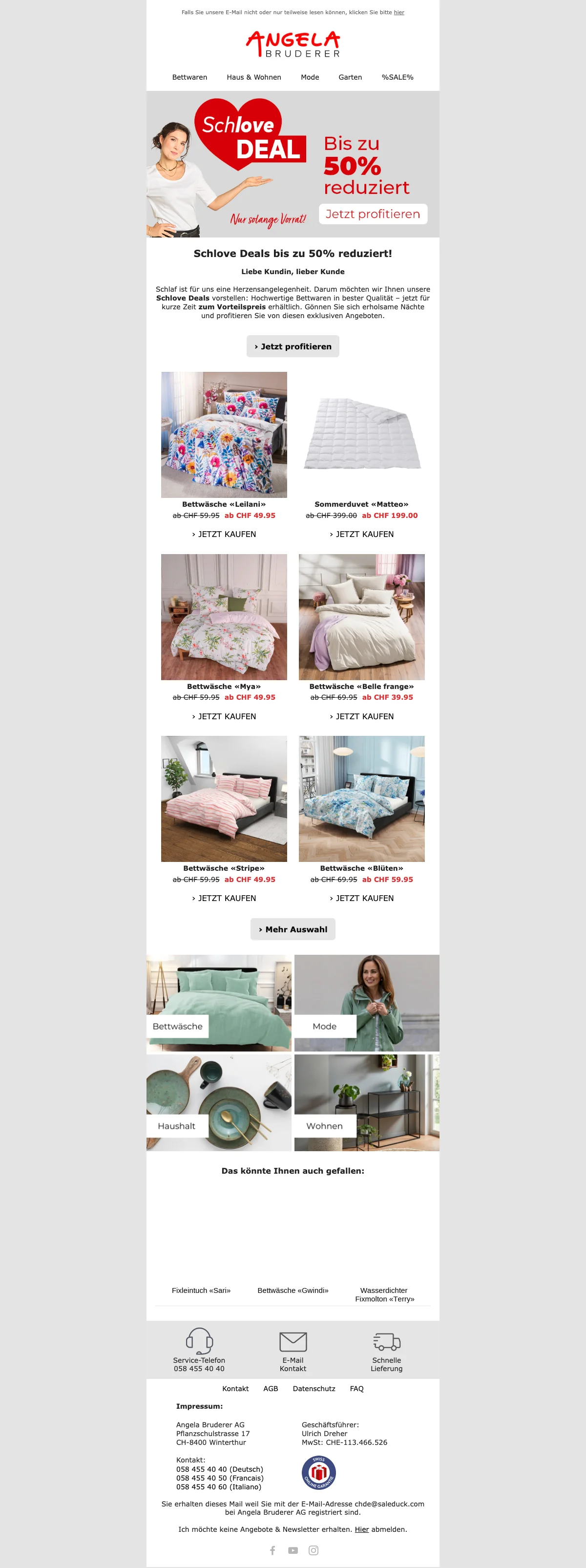This screenshot has height=1568, width=586.
Task: Open the %SALE% section
Action: tap(398, 77)
